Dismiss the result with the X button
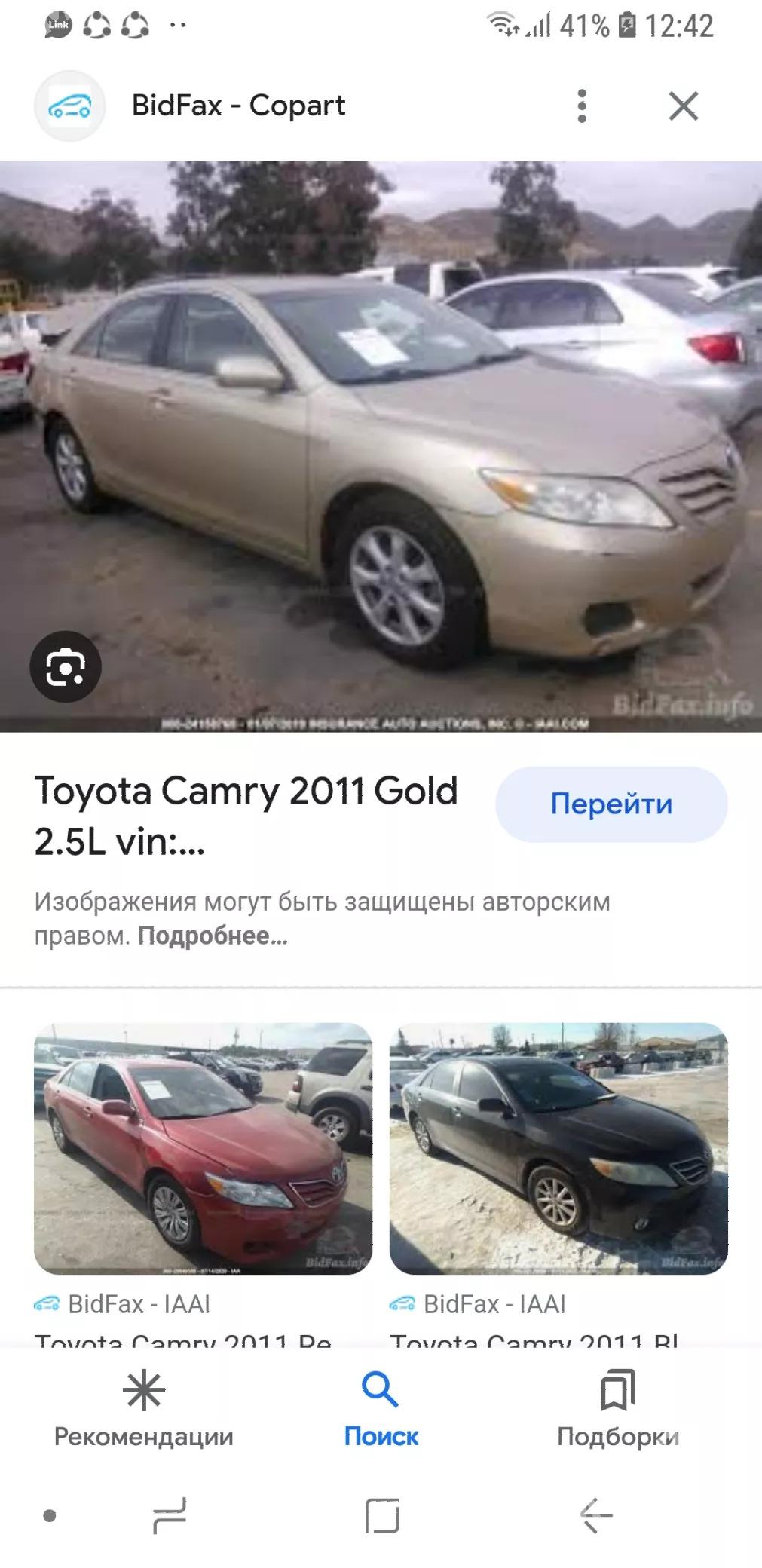The width and height of the screenshot is (762, 1568). pos(682,106)
